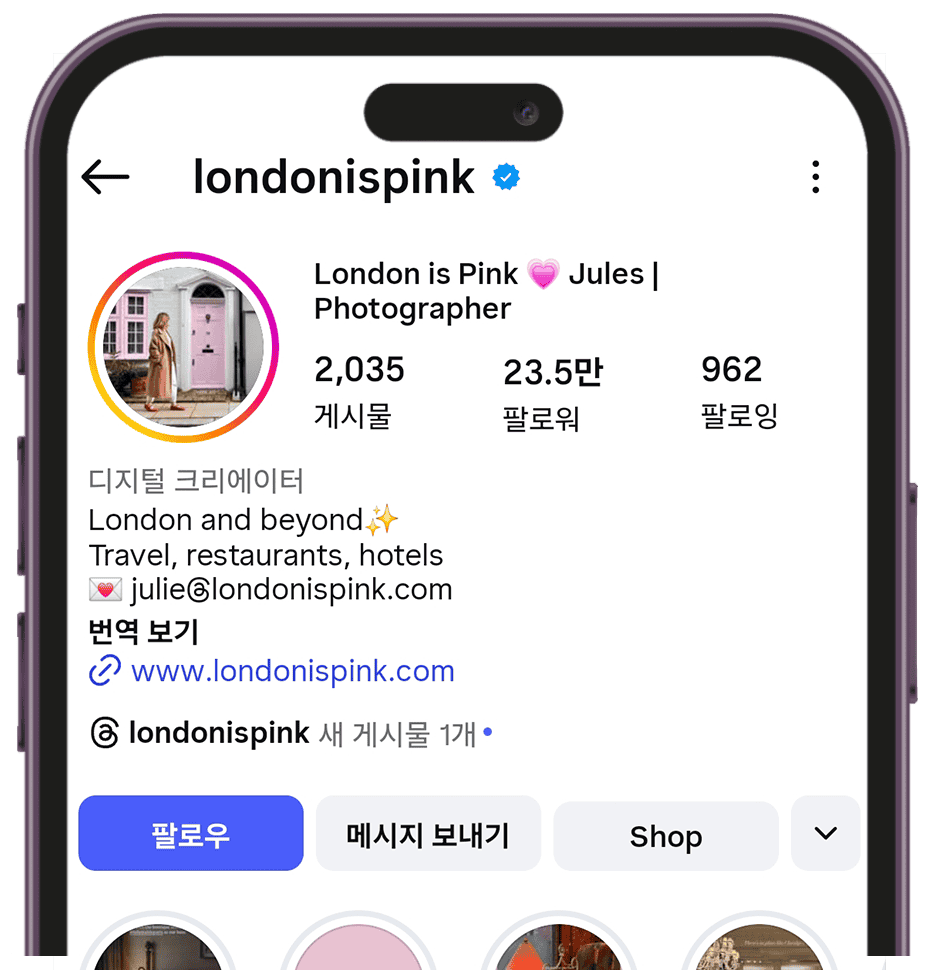This screenshot has height=970, width=938.
Task: Expand suggested accounts with the chevron button
Action: (x=825, y=833)
